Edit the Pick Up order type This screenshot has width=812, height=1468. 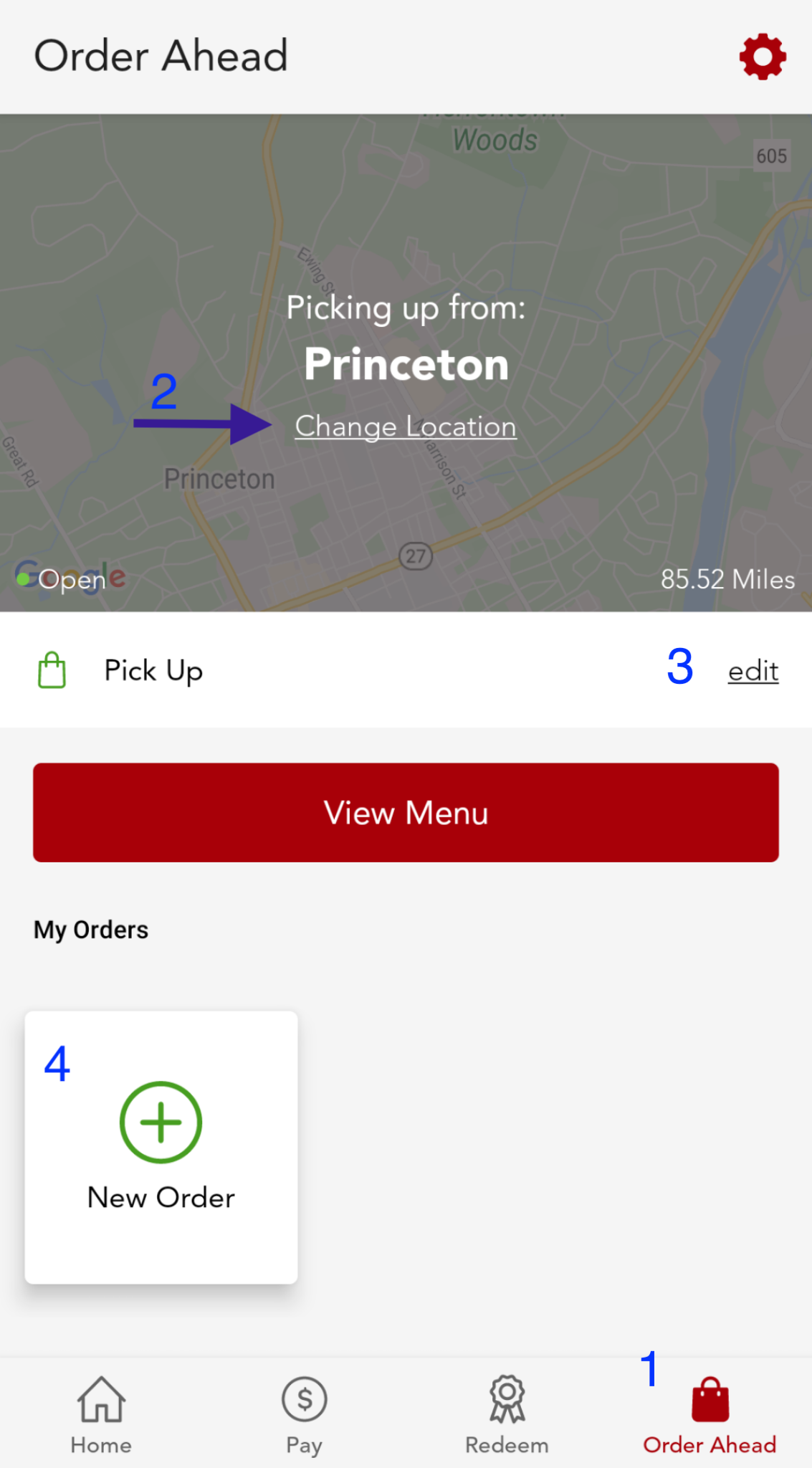[753, 672]
